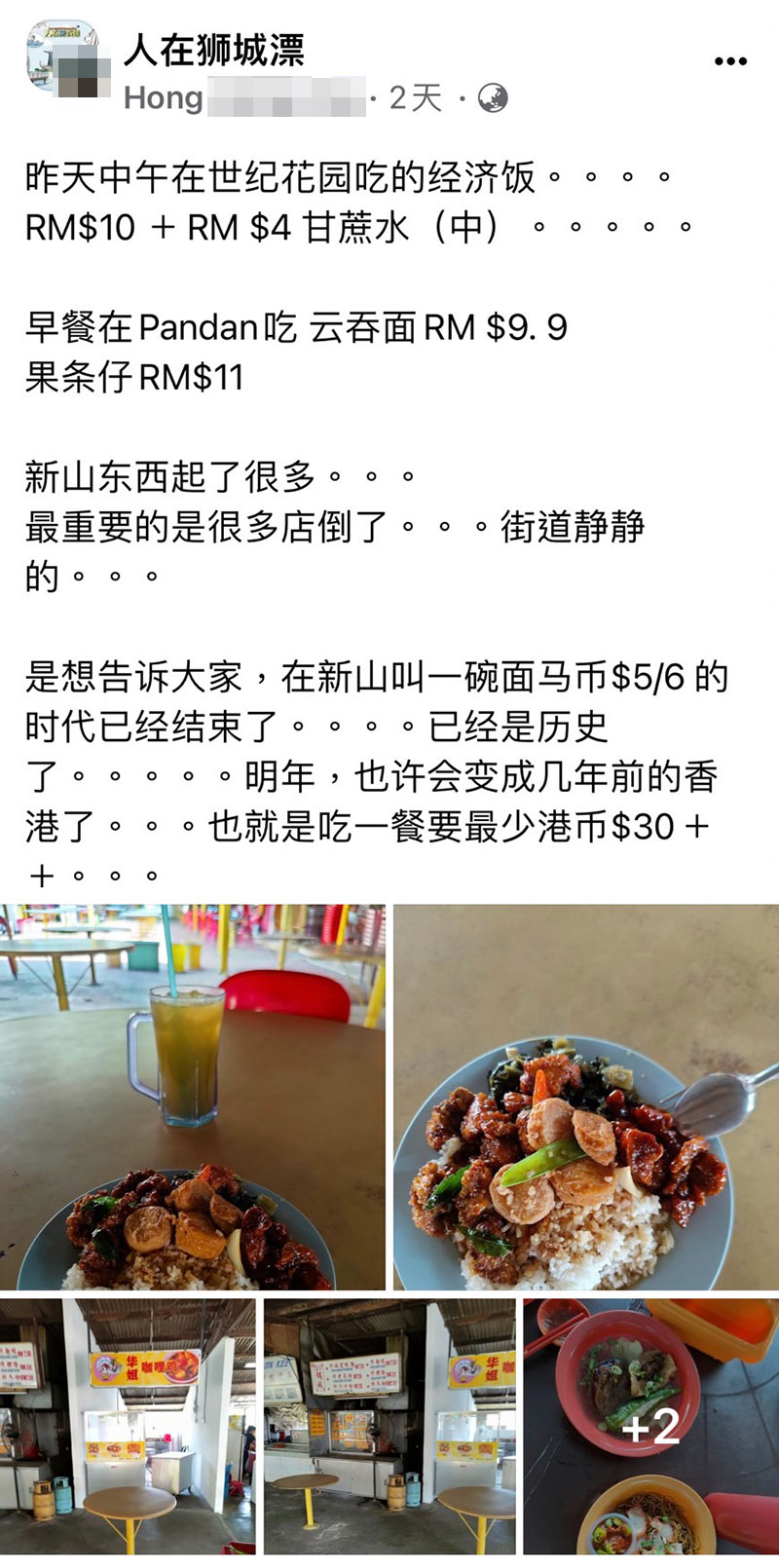Open the rice plate close-up photo
Viewport: 779px width, 1568px height.
click(586, 1097)
